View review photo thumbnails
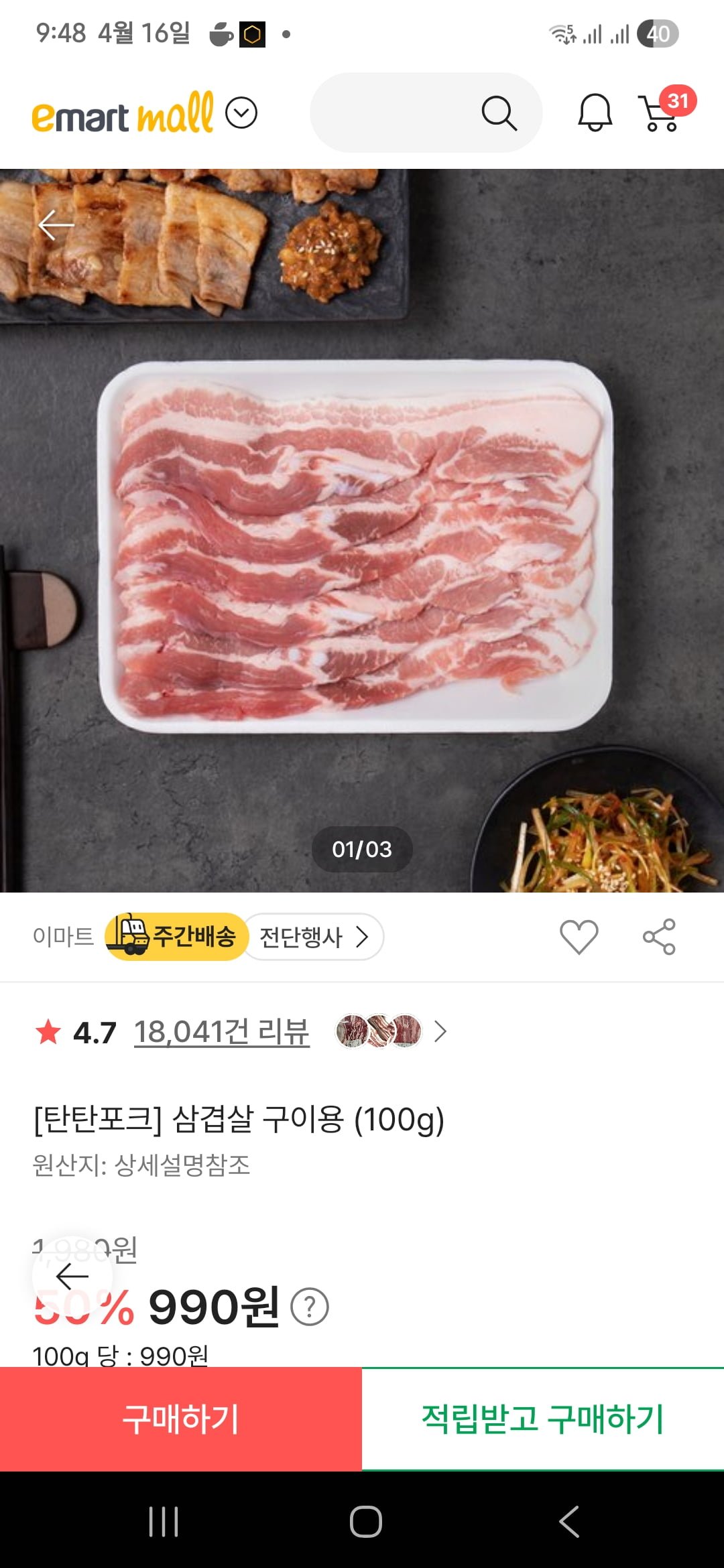The width and height of the screenshot is (724, 1568). pos(379,1031)
